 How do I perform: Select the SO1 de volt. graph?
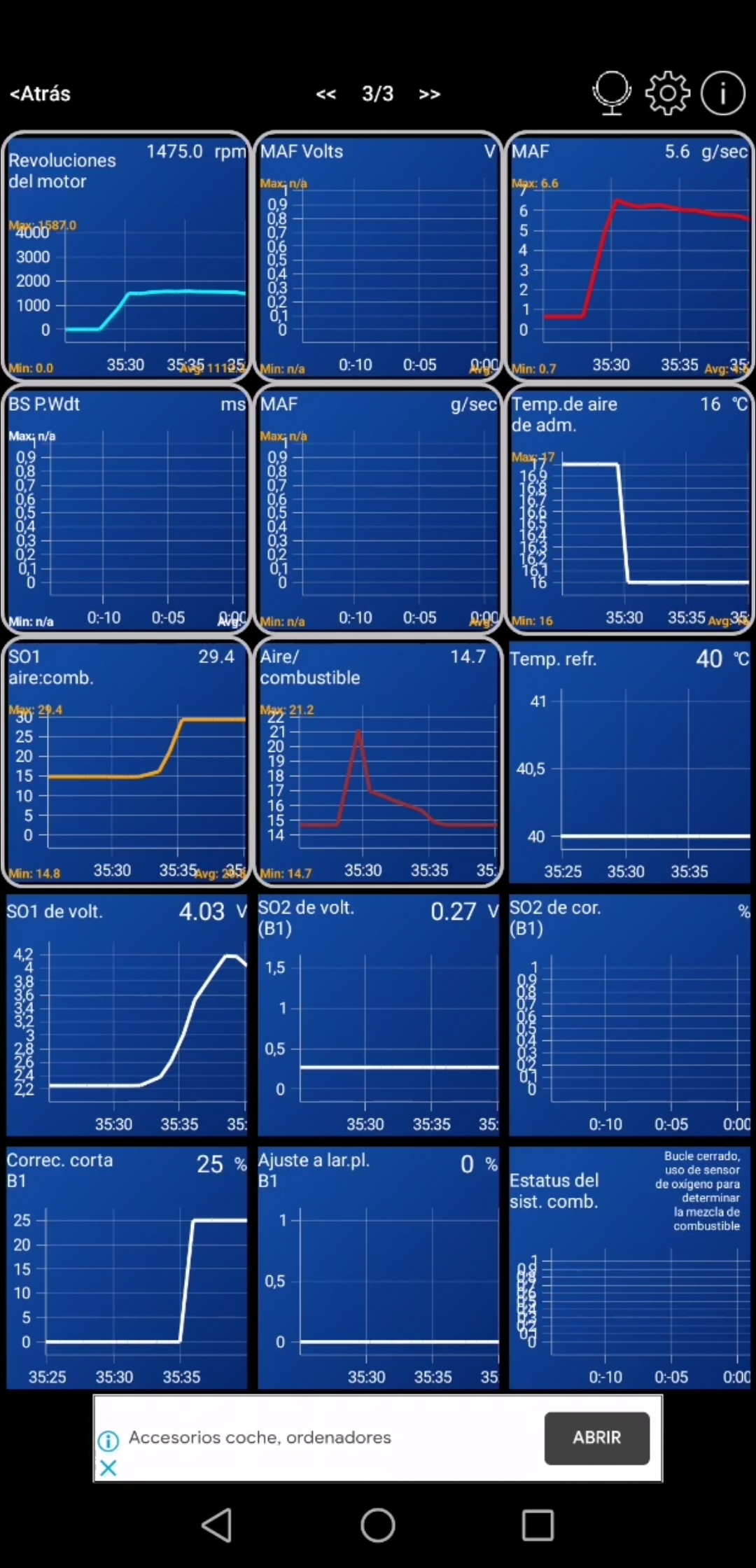127,1015
